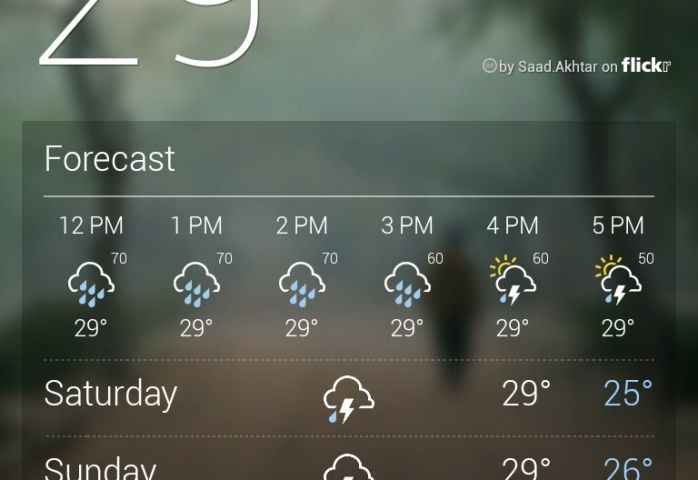698x480 pixels.
Task: Expand the Sunday forecast row
Action: (x=348, y=467)
